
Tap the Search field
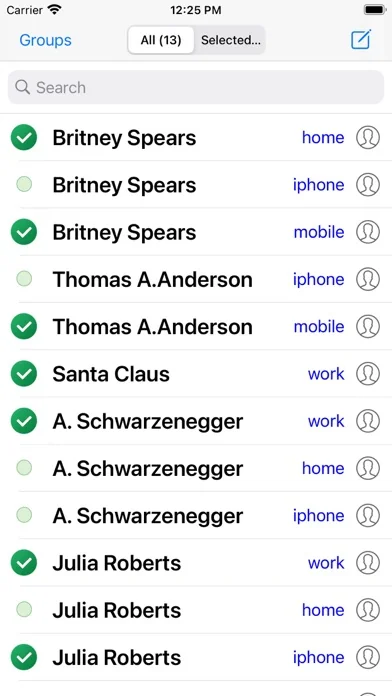point(196,87)
